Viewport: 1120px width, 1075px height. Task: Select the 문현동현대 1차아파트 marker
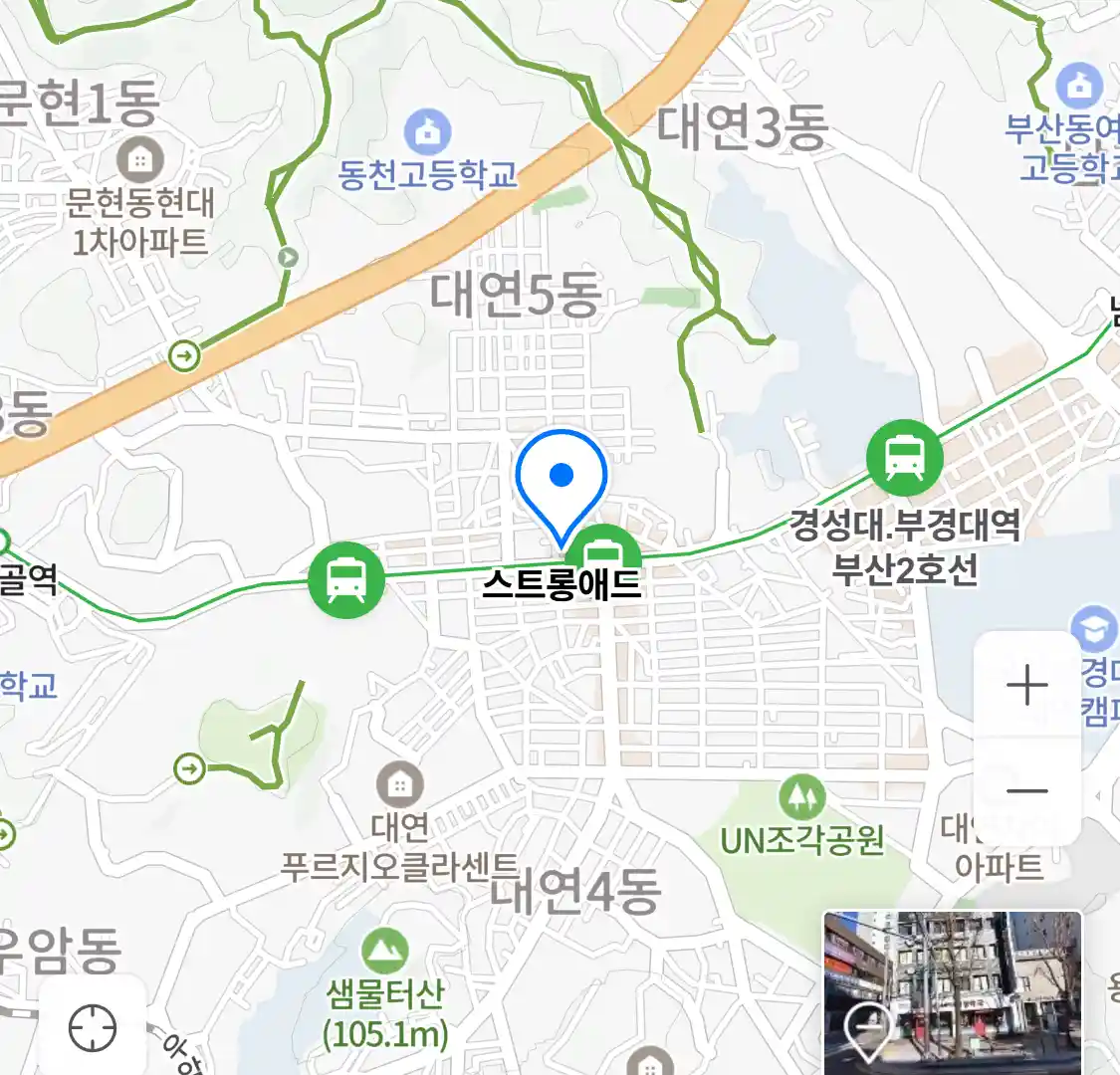coord(140,159)
